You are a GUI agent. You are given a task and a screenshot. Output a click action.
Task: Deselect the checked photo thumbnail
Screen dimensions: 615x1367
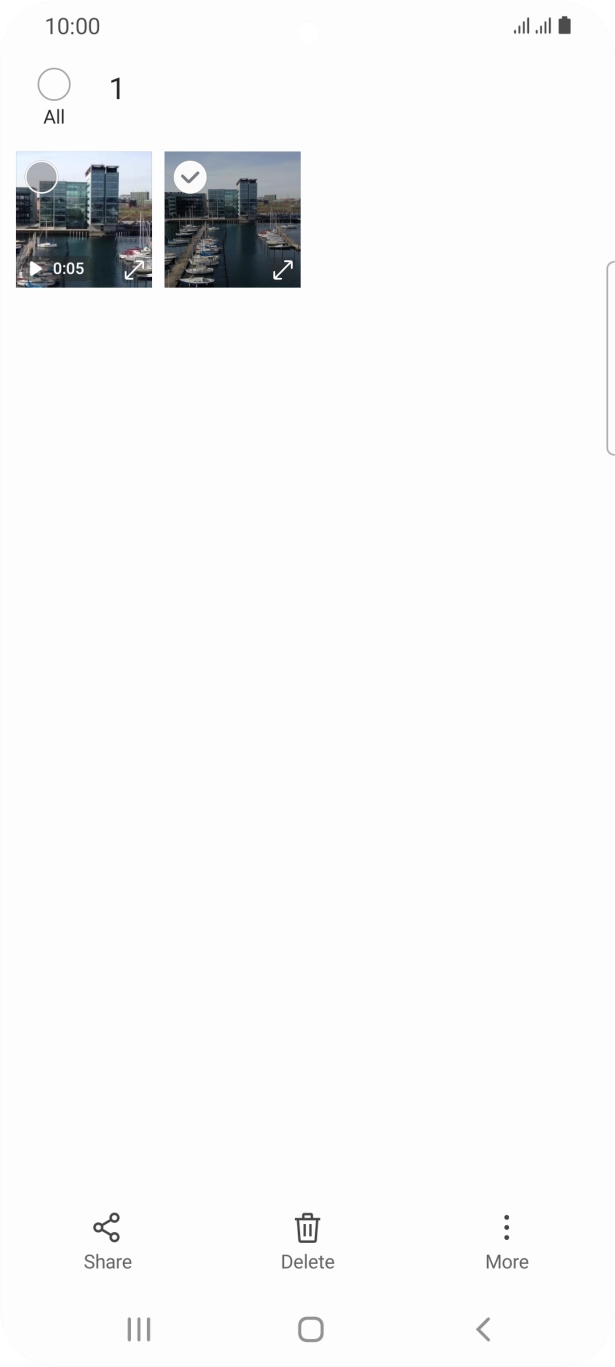(x=190, y=178)
